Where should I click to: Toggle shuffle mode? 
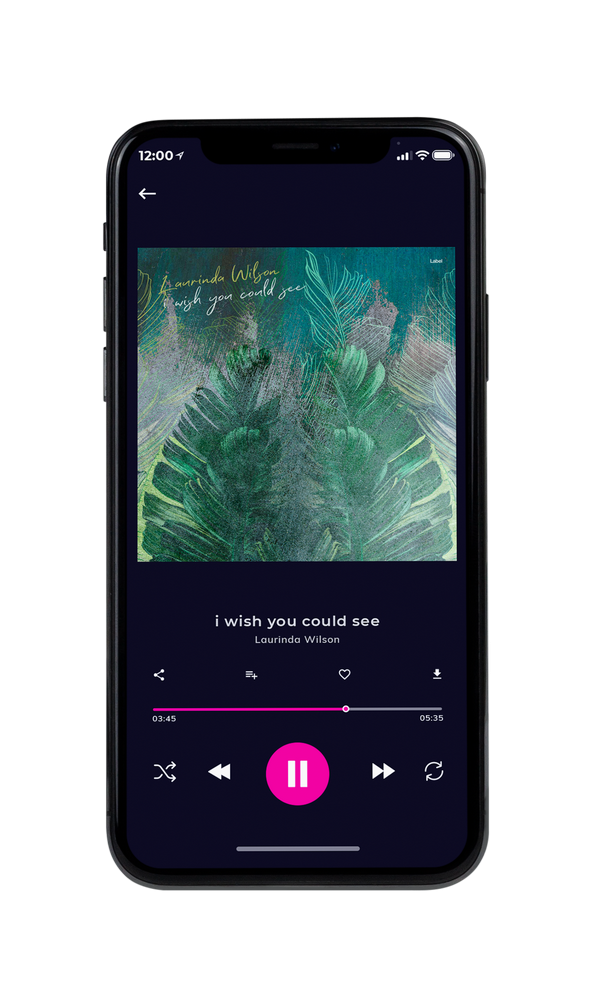[x=165, y=772]
